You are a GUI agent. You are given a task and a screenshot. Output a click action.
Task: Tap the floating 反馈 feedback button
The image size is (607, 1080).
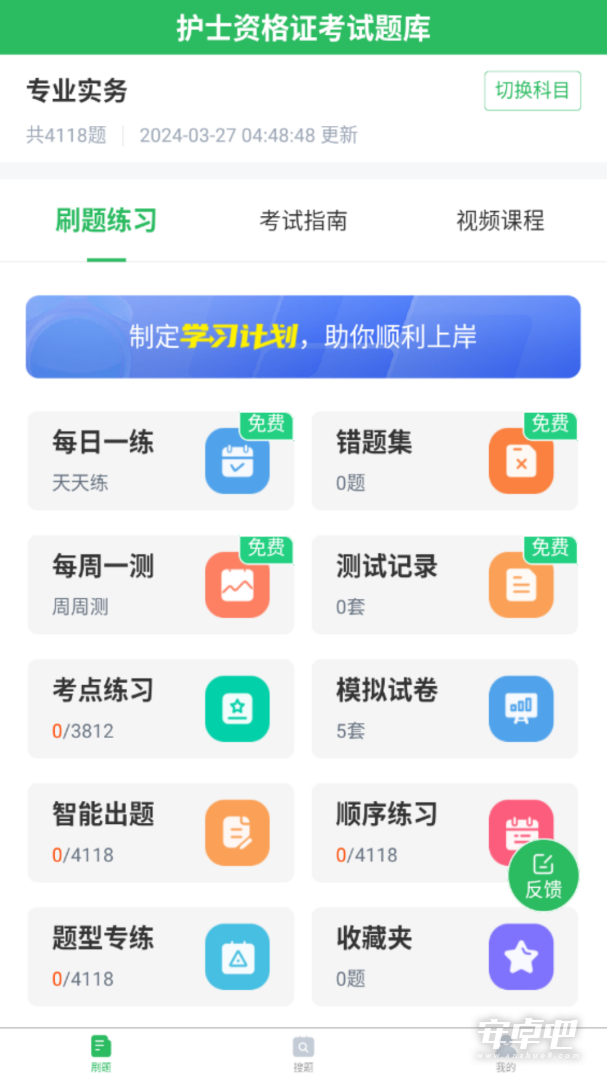(544, 875)
